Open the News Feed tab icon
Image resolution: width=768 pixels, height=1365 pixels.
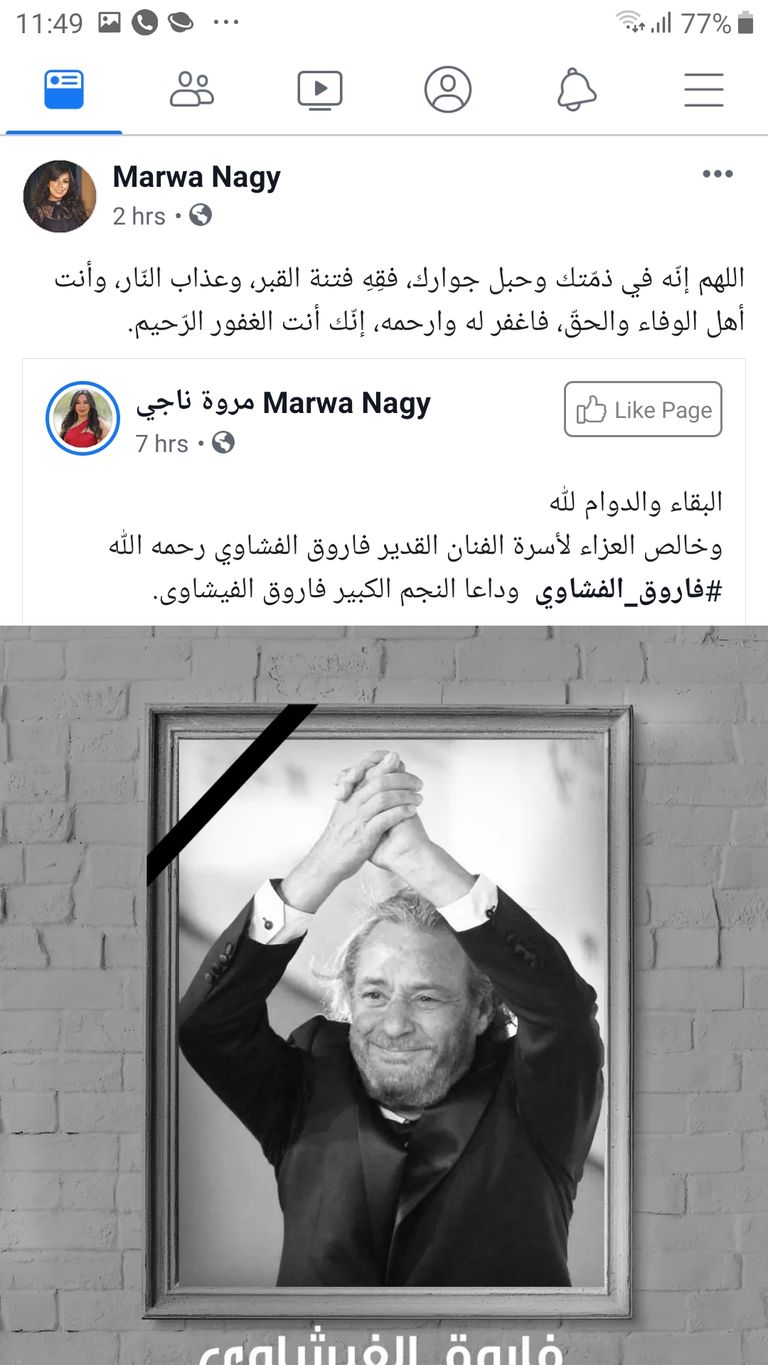(64, 89)
